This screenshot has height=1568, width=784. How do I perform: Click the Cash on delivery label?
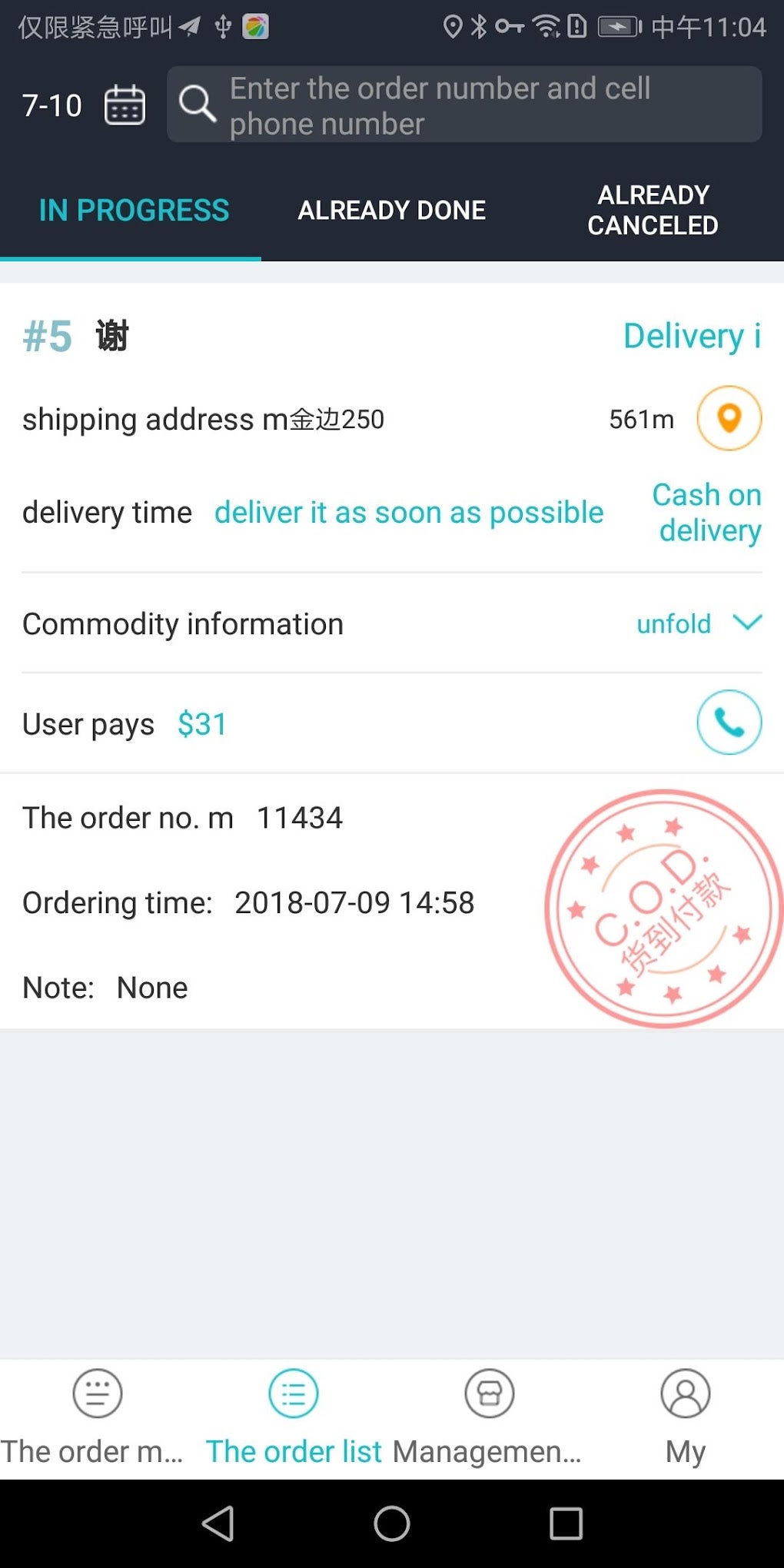(x=706, y=511)
